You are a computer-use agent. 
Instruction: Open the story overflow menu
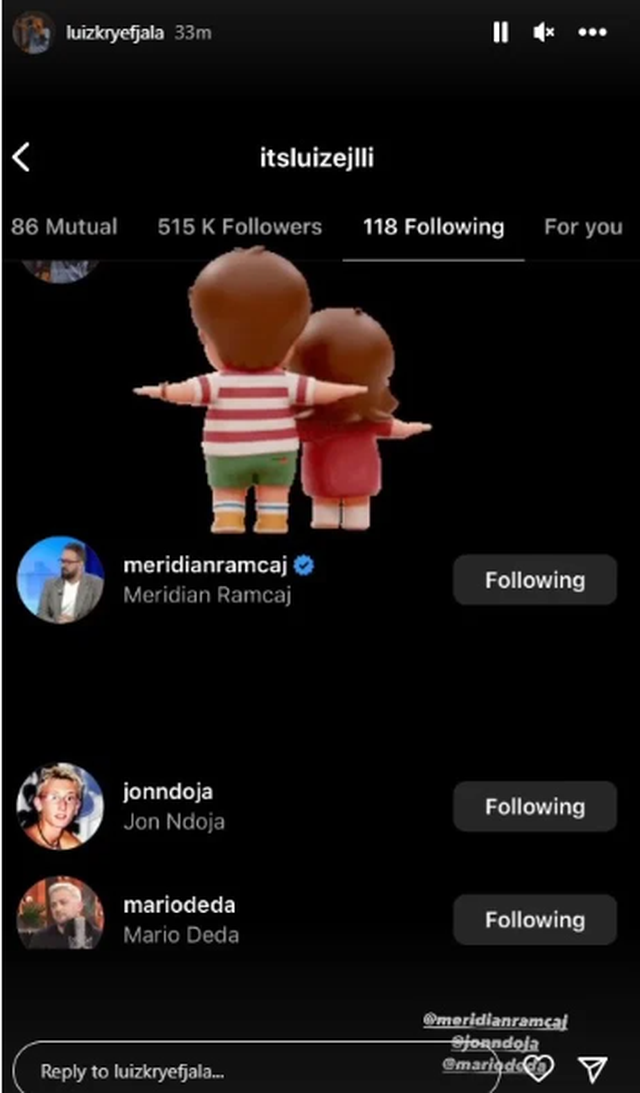592,33
